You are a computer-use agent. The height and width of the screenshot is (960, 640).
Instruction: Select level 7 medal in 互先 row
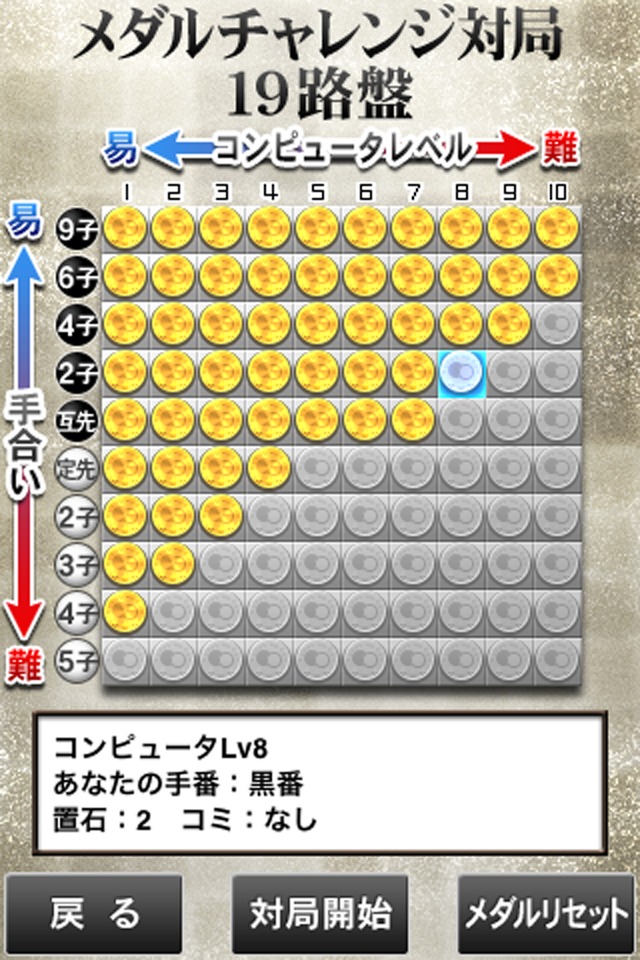(413, 419)
